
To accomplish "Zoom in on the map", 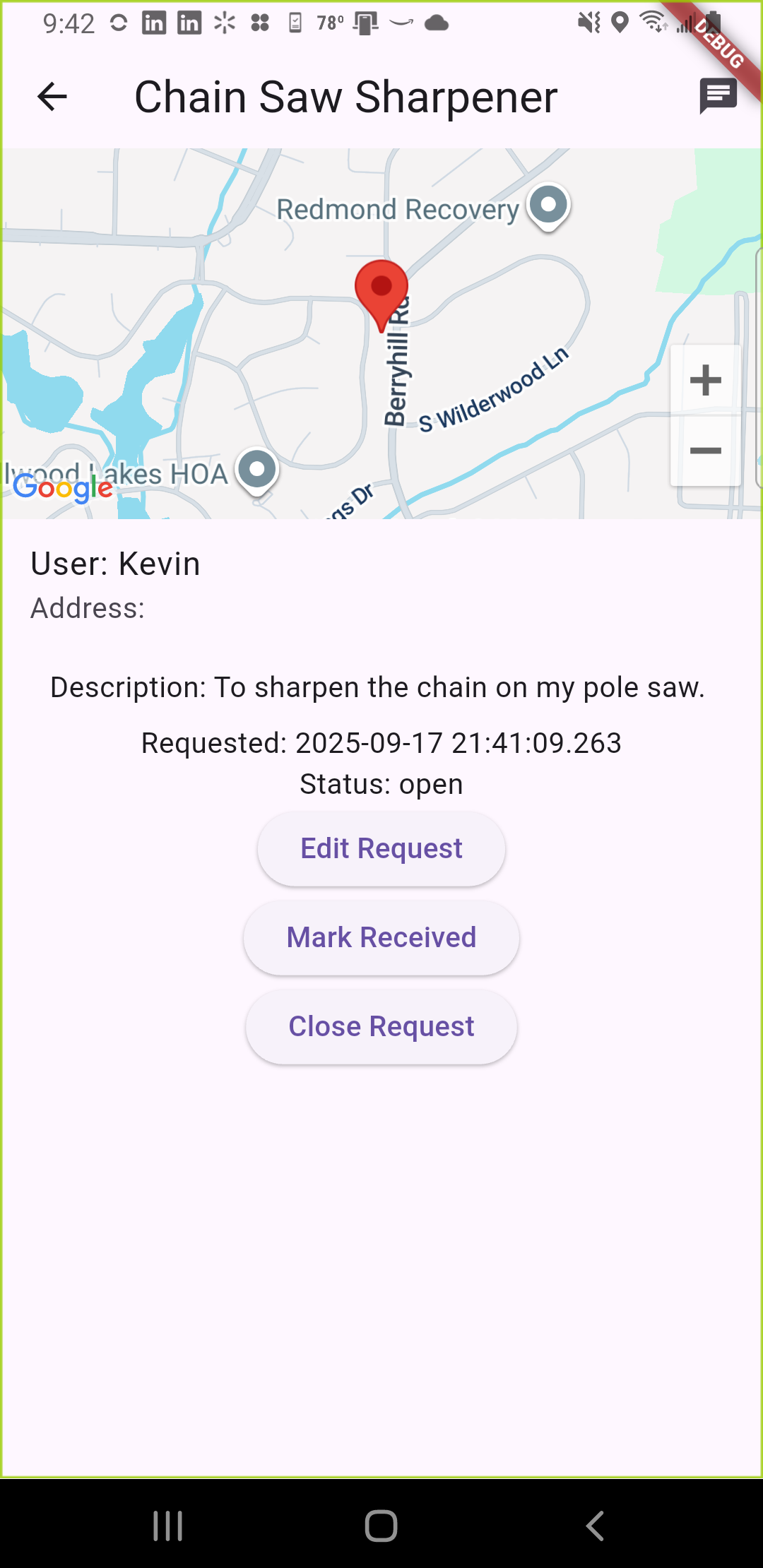I will tap(705, 381).
